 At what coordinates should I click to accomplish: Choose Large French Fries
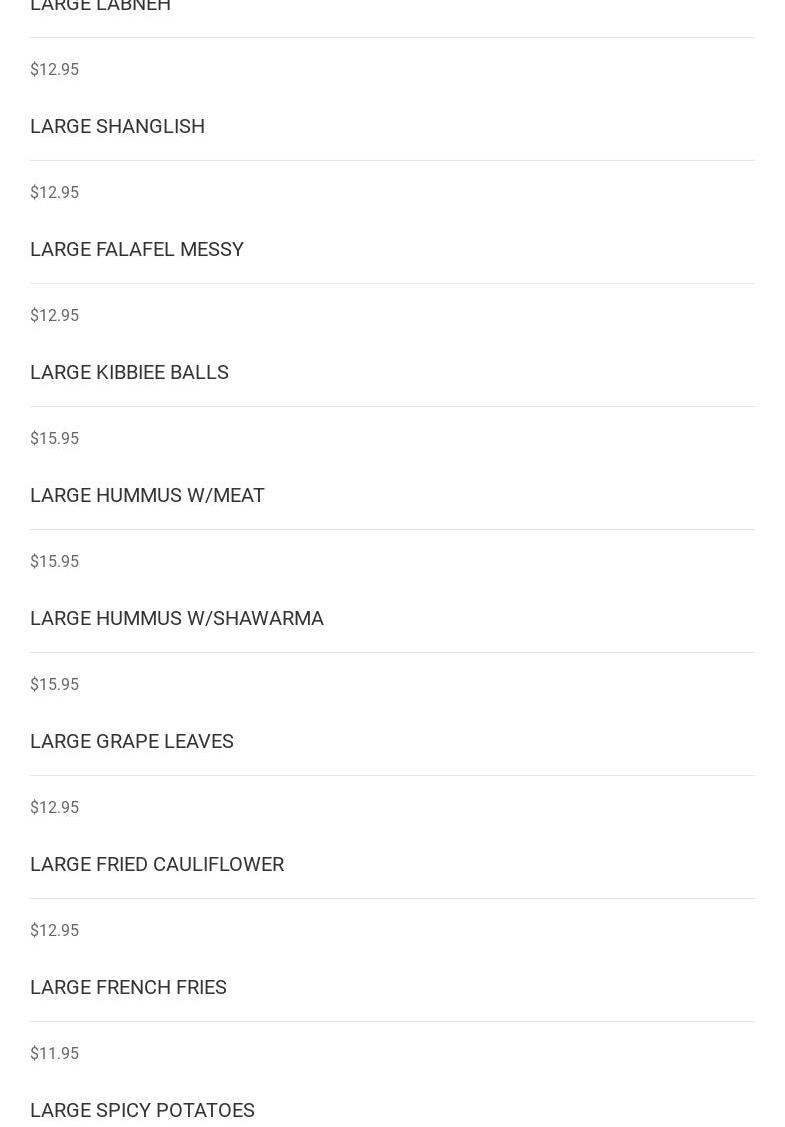coord(128,987)
